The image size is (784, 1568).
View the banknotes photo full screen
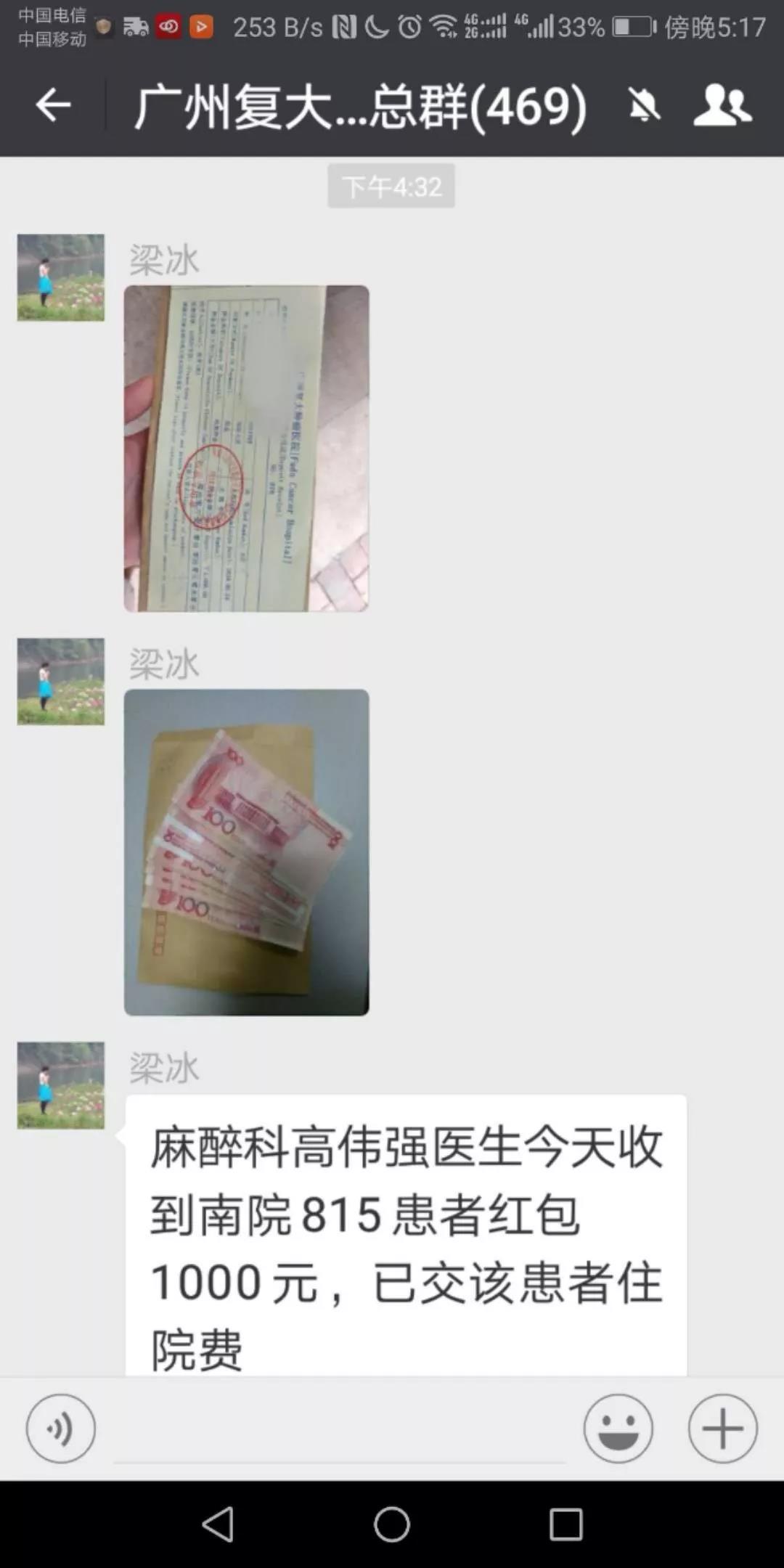pos(246,852)
